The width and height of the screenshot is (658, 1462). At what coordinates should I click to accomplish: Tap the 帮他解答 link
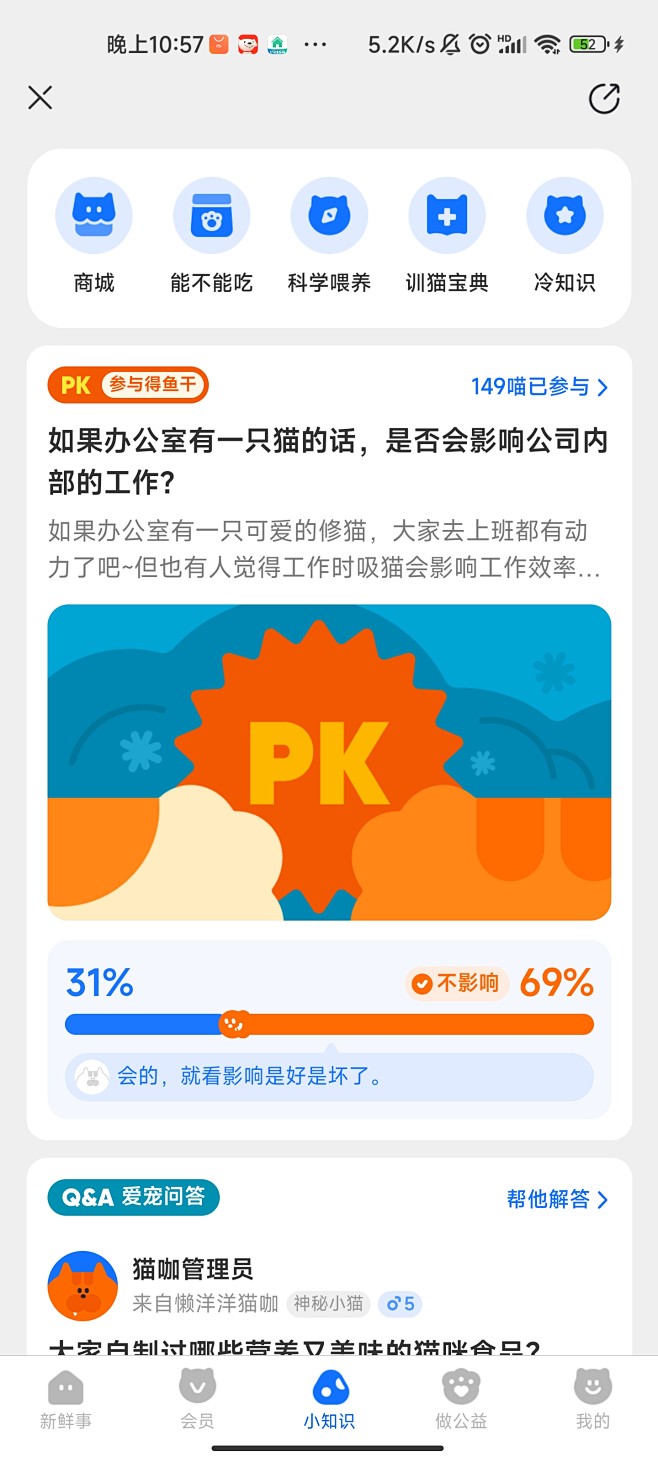click(558, 1199)
